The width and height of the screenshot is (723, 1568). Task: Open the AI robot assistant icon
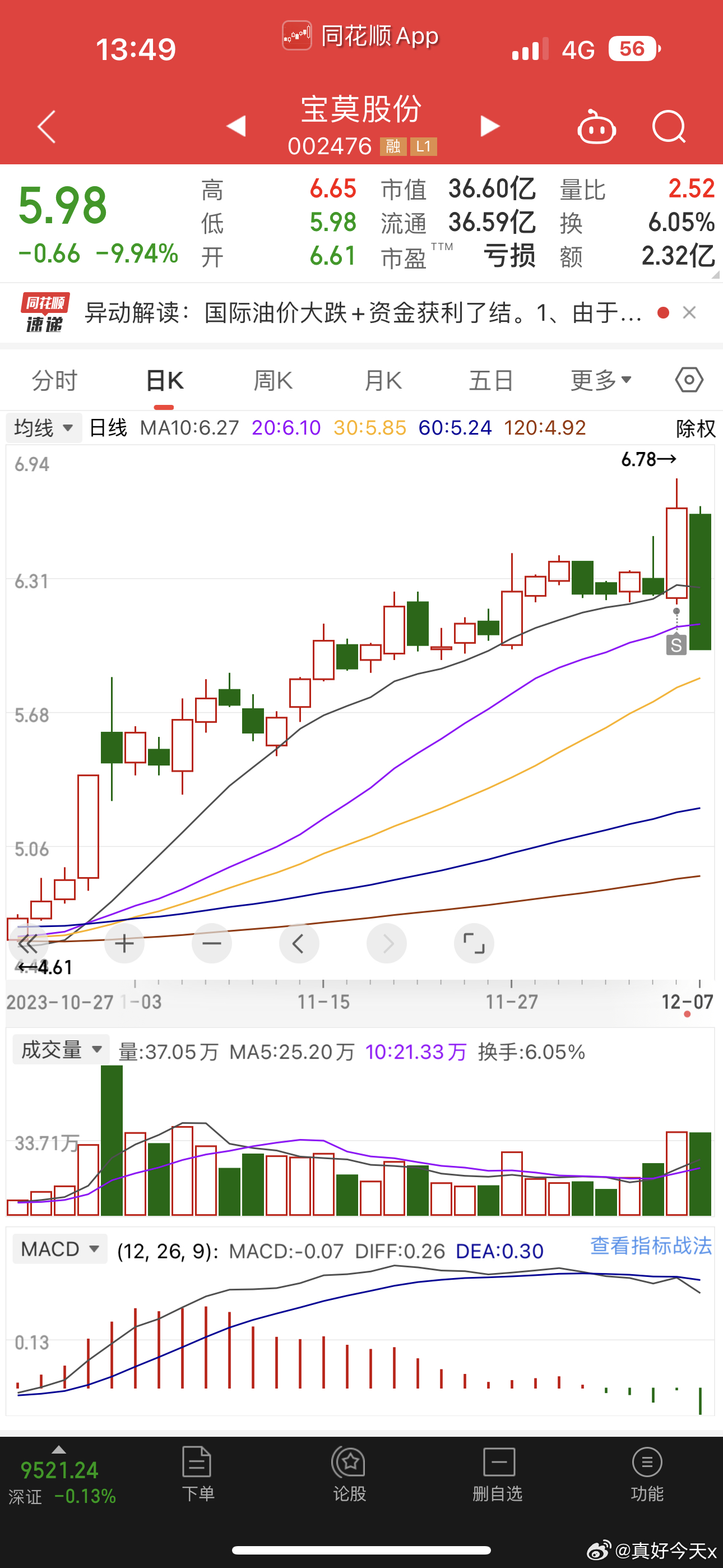tap(596, 127)
